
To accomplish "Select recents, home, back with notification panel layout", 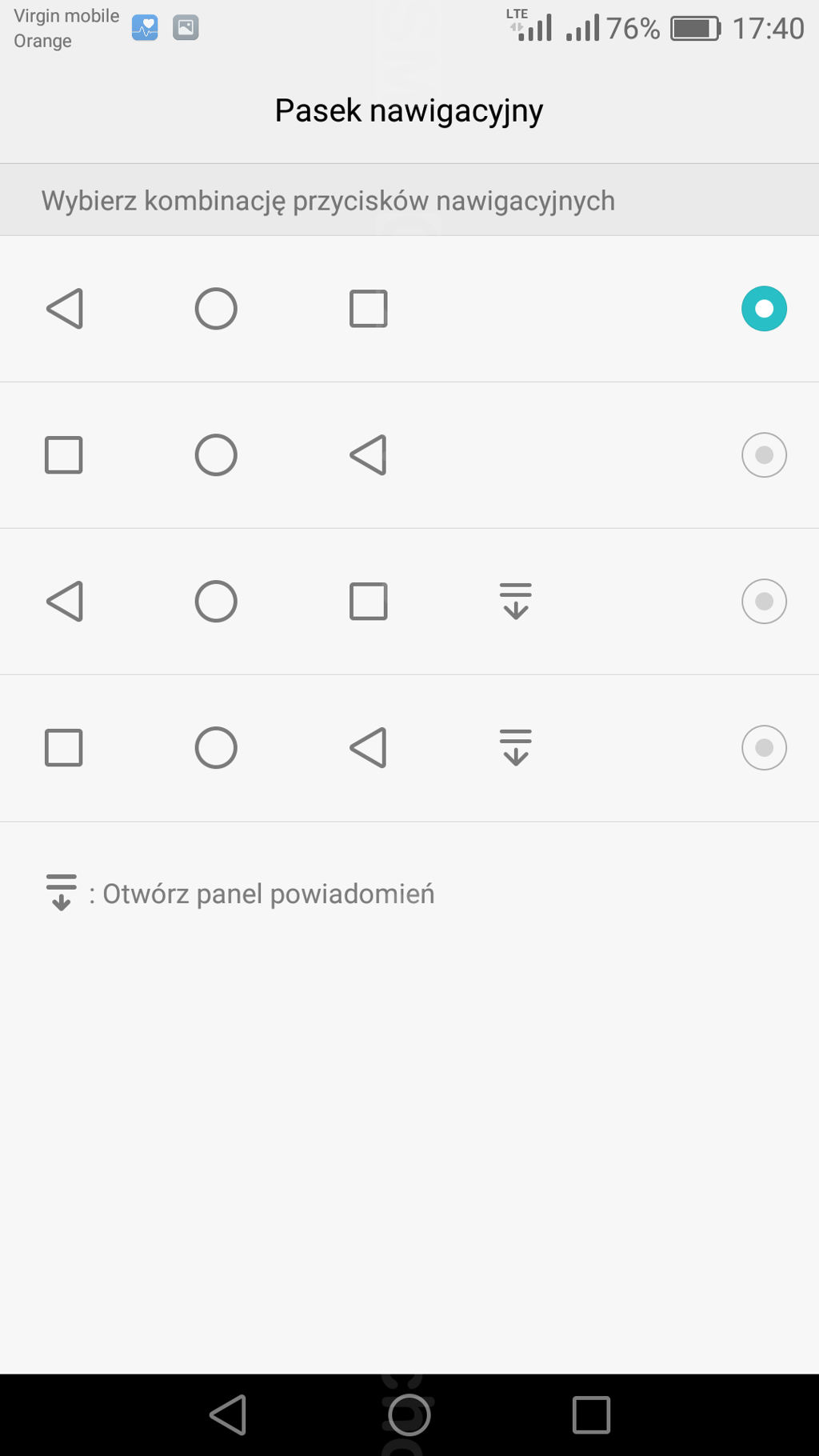I will (x=764, y=748).
